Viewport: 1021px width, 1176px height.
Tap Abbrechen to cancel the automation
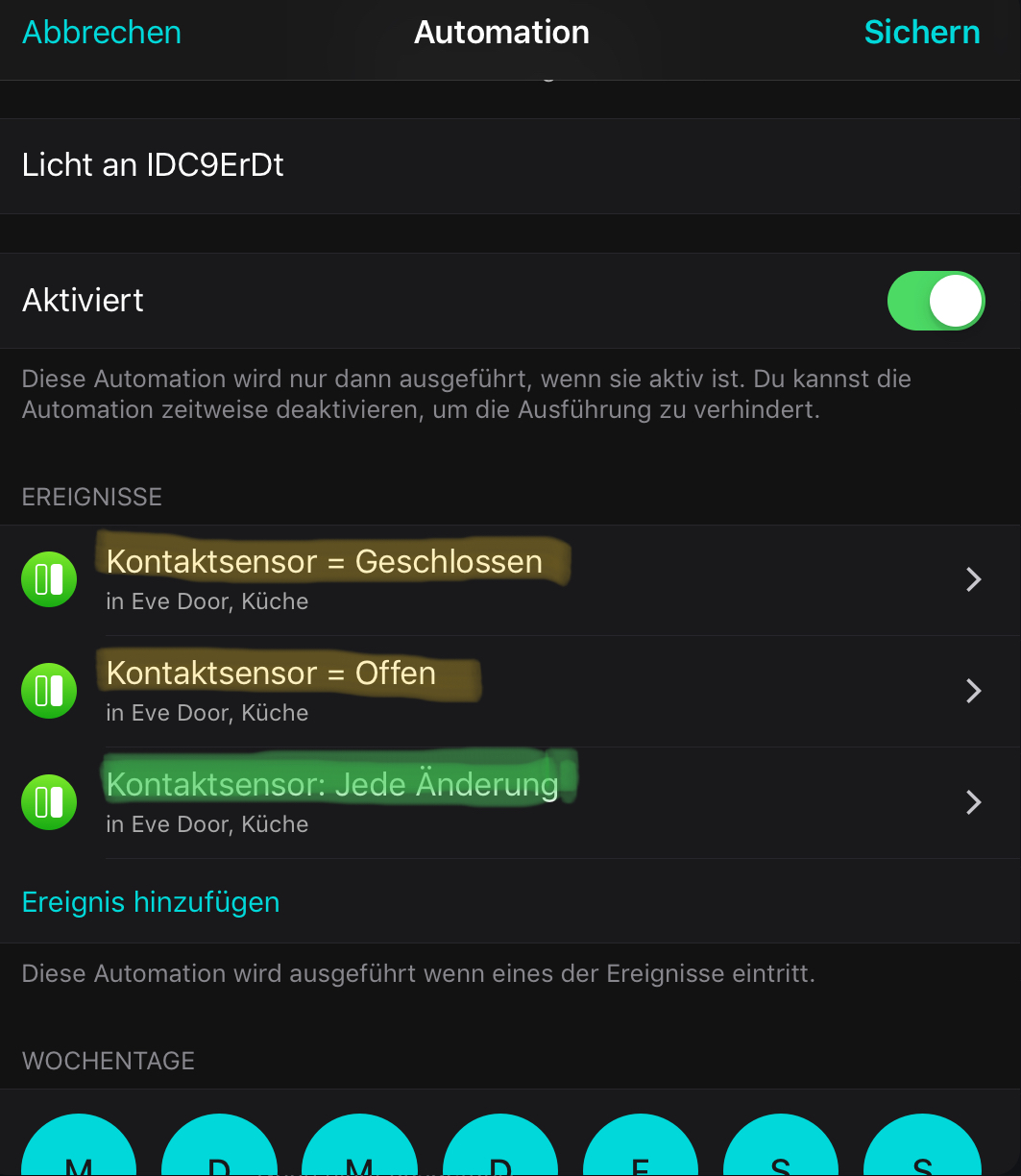(102, 33)
